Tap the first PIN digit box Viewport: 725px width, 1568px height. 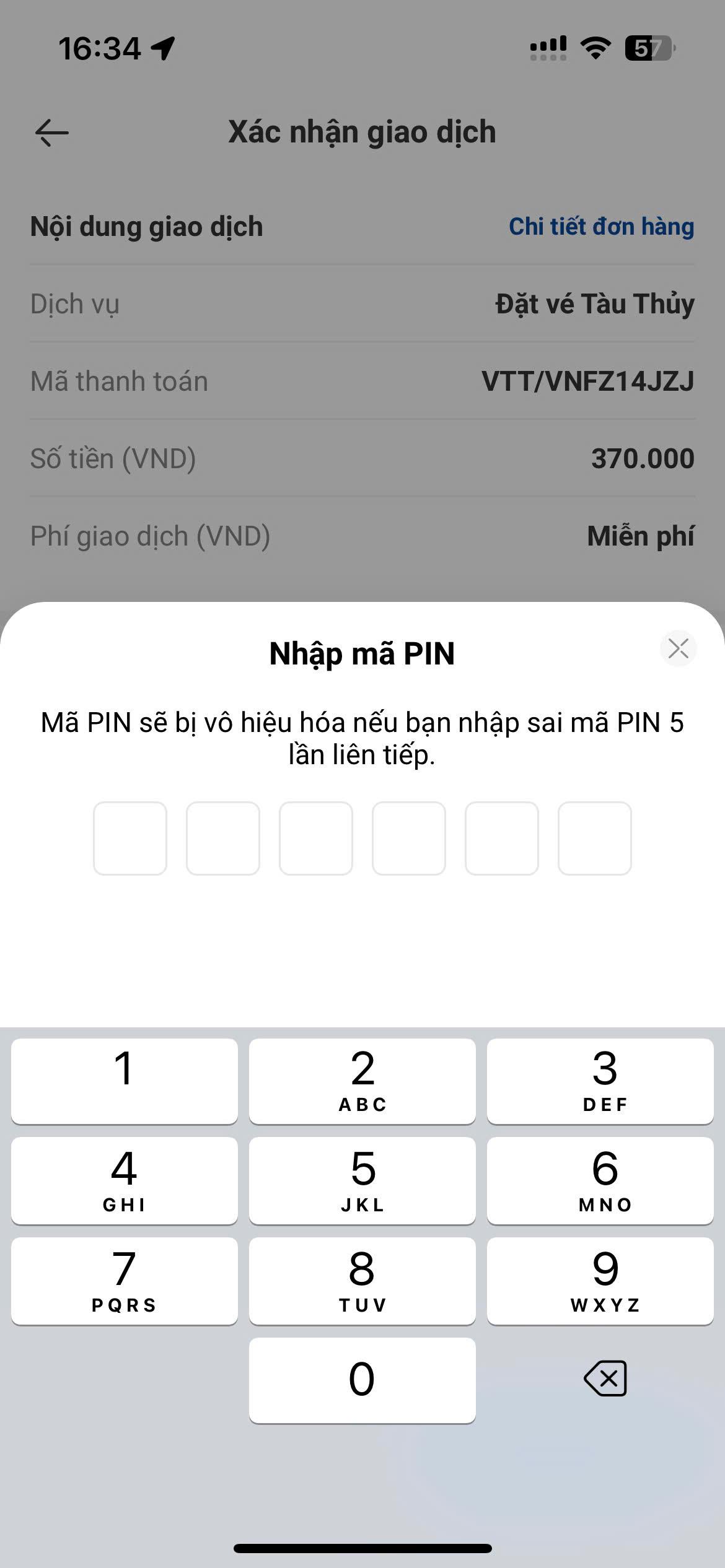130,838
